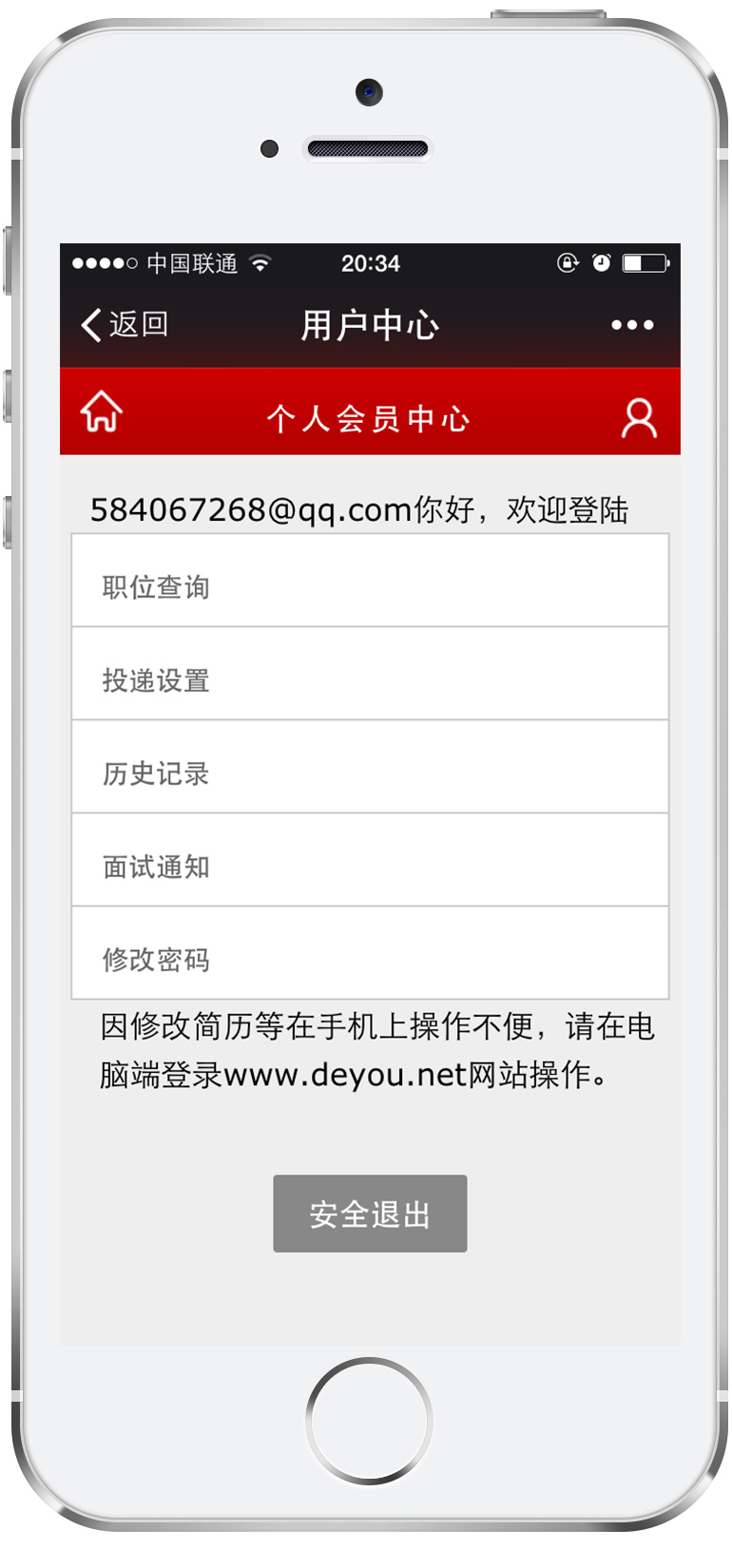The width and height of the screenshot is (732, 1568).
Task: Open the three-dot overflow menu
Action: click(632, 325)
